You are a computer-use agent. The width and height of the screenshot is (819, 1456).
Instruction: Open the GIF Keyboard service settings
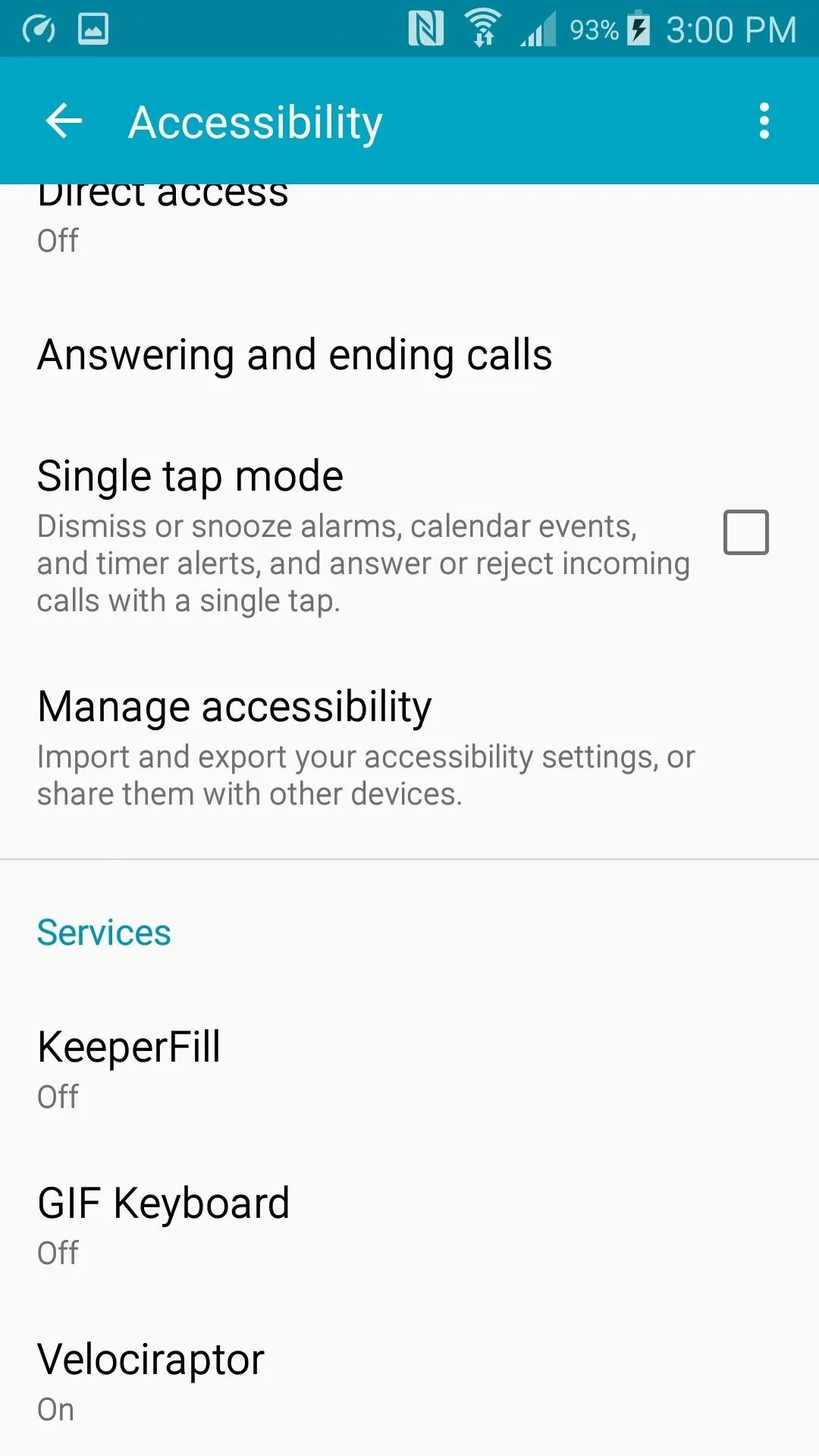(x=409, y=1225)
